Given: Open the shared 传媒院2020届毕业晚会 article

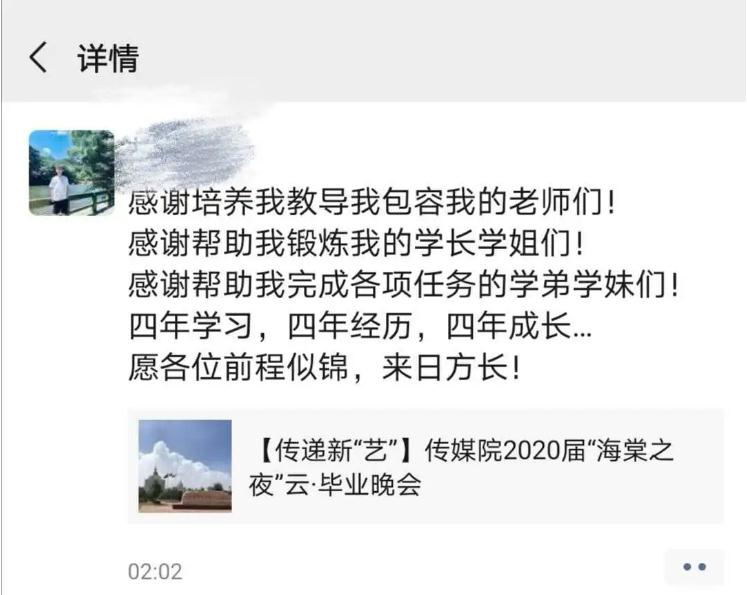Looking at the screenshot, I should pyautogui.click(x=425, y=466).
